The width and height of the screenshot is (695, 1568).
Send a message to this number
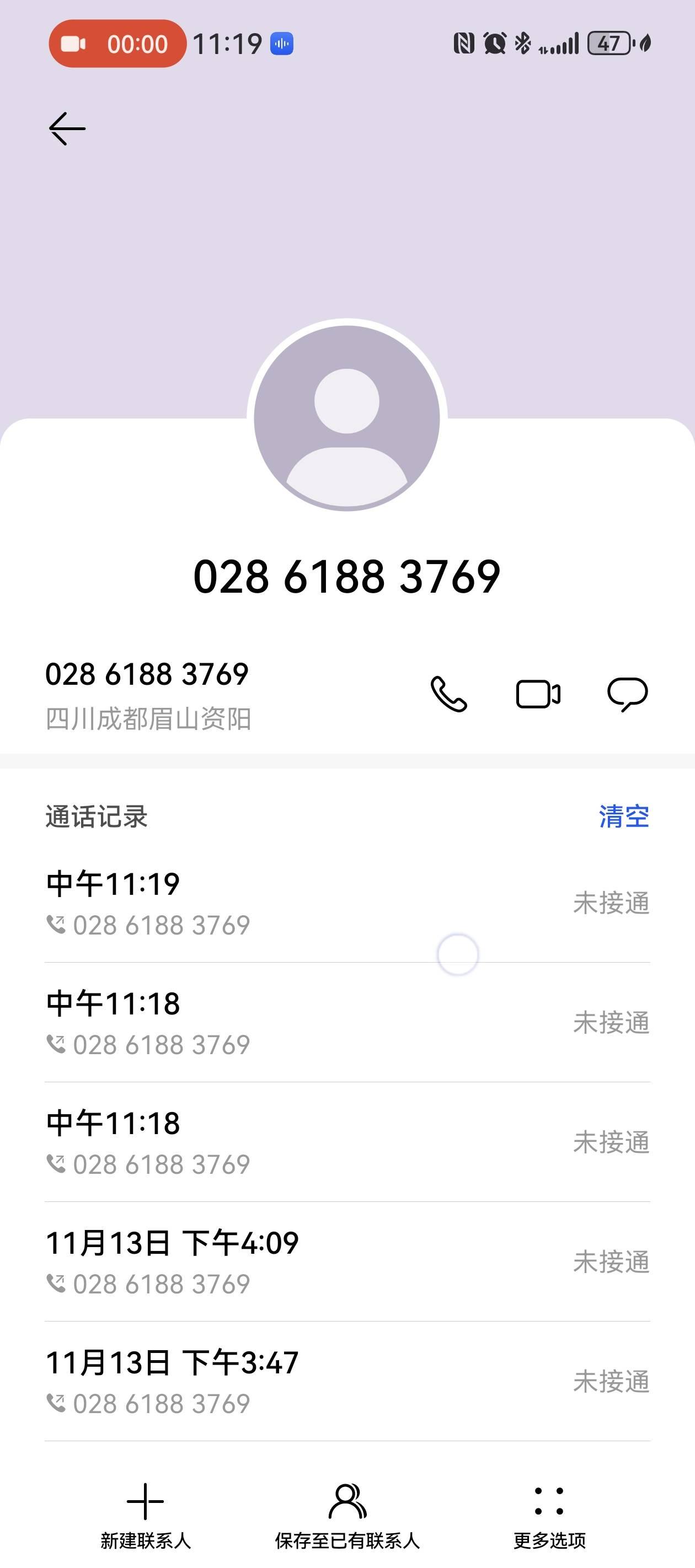coord(627,694)
